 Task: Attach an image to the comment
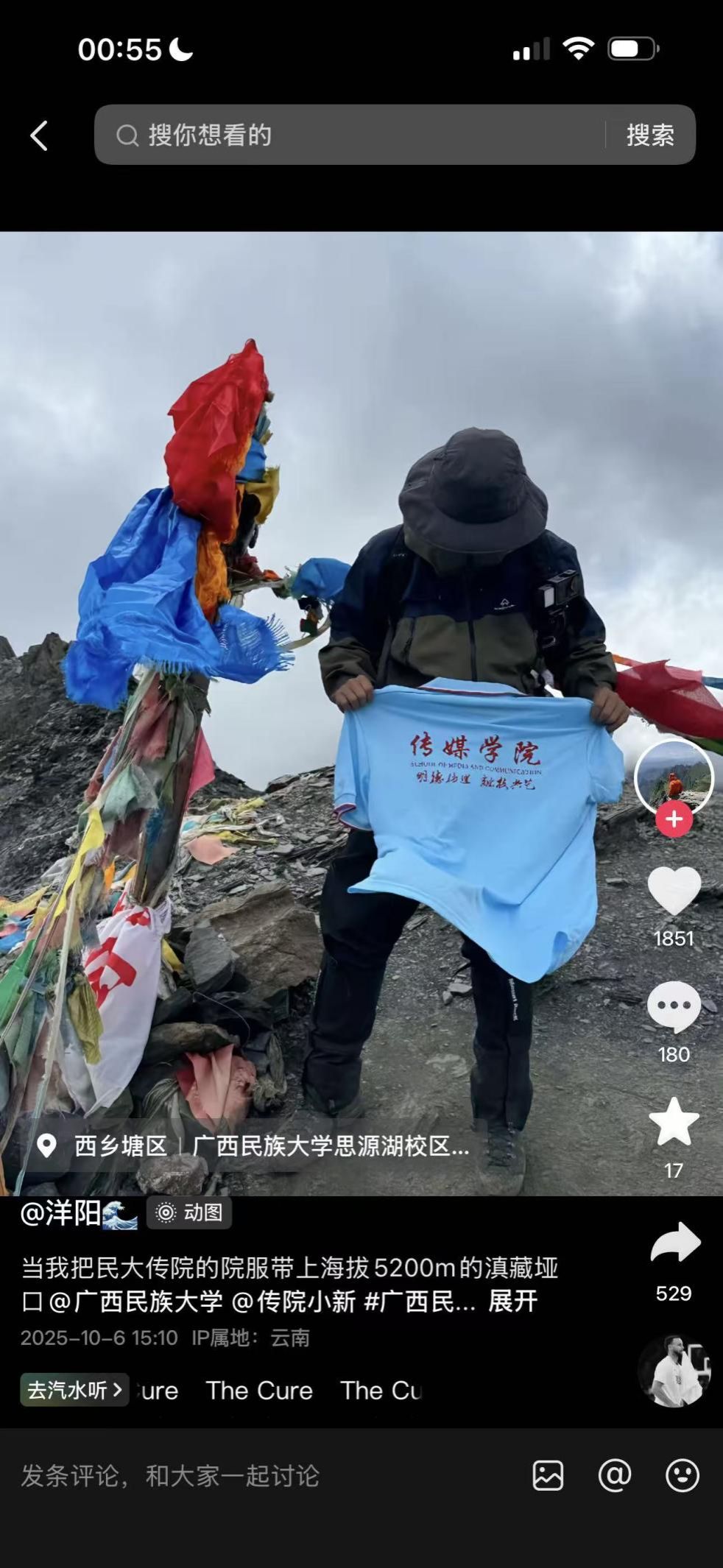548,1476
